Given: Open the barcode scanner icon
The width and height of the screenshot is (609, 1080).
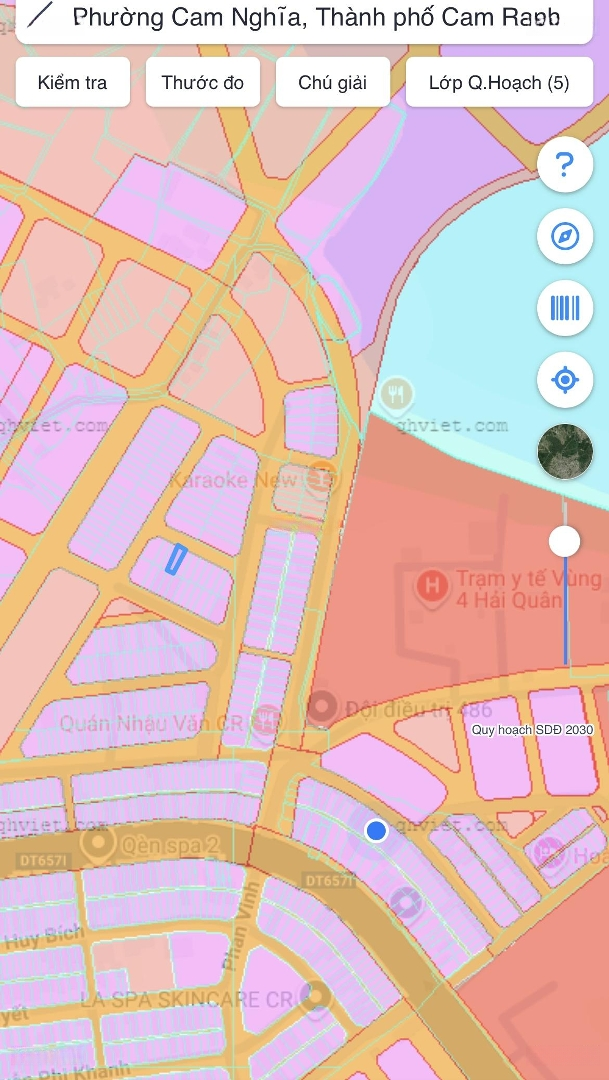Looking at the screenshot, I should coord(565,308).
